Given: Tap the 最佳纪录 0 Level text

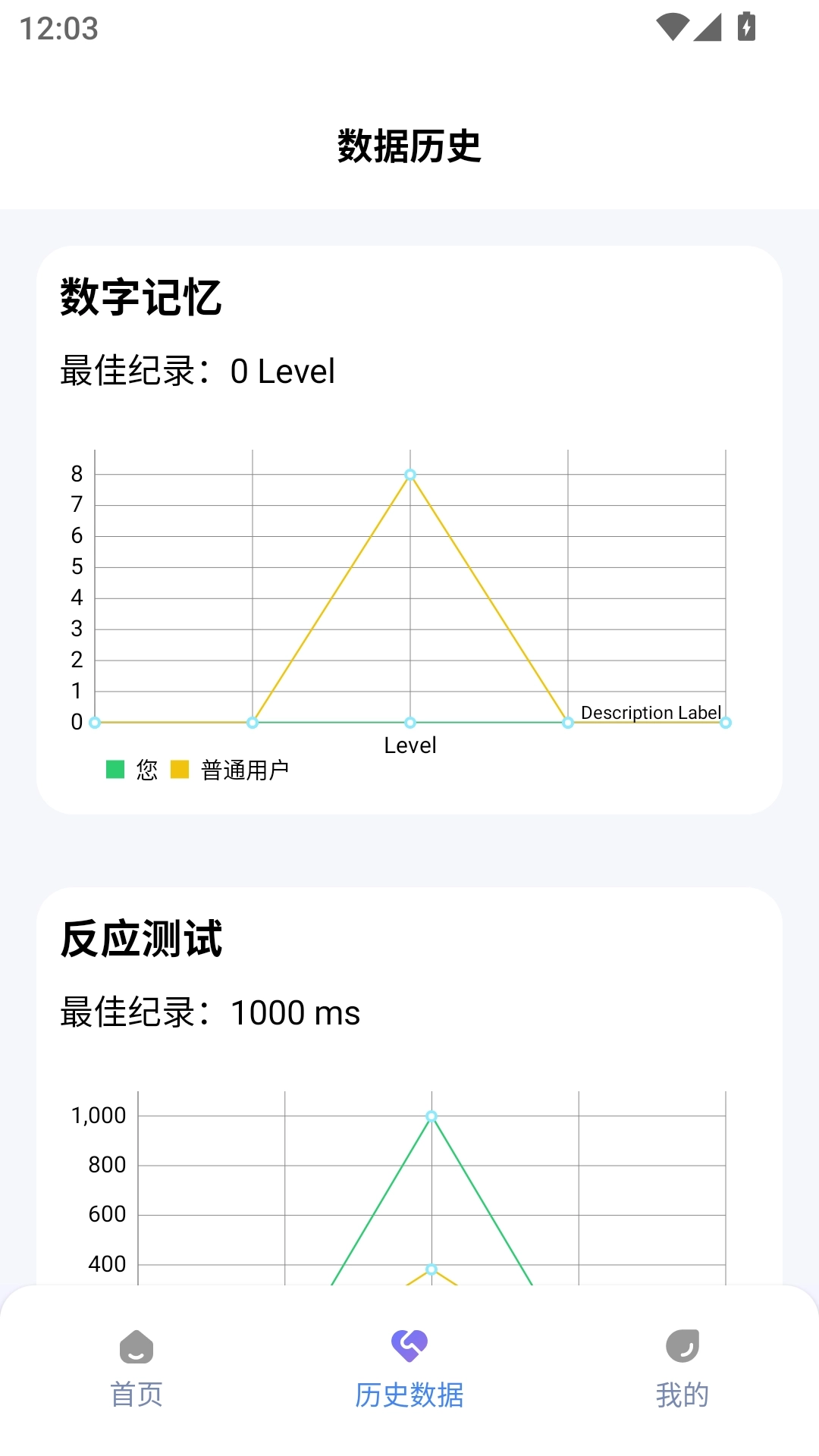Looking at the screenshot, I should [195, 372].
